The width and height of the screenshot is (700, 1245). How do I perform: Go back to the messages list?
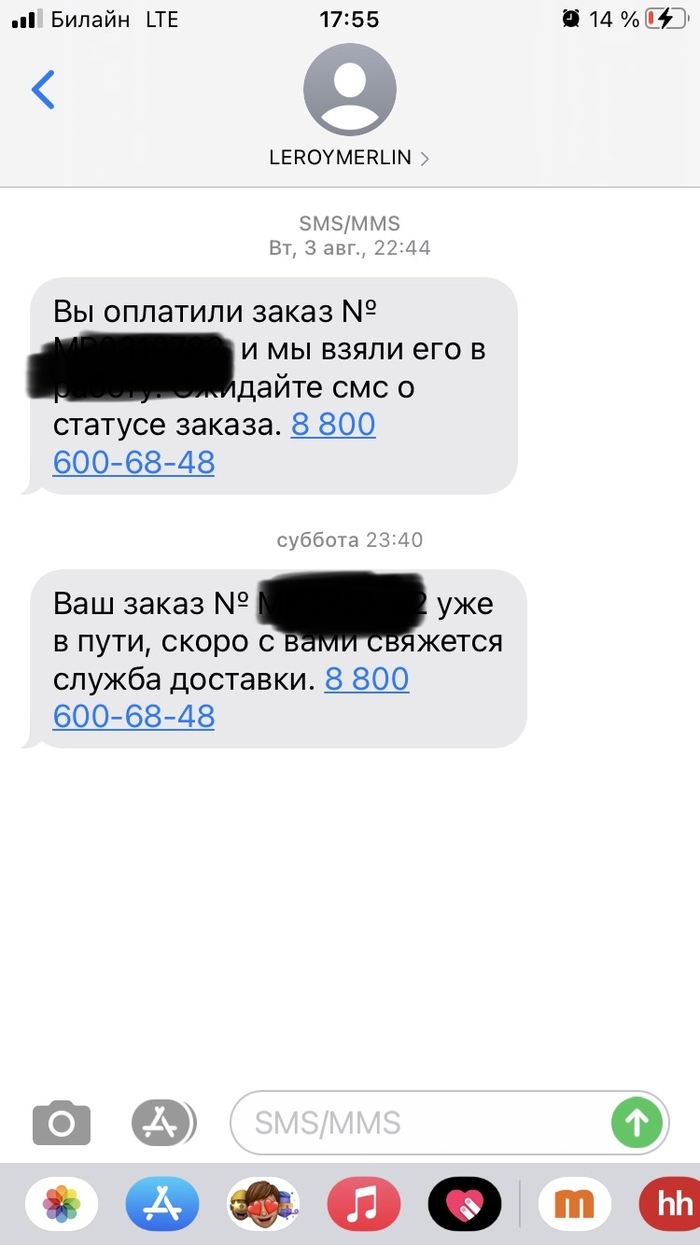[x=43, y=90]
